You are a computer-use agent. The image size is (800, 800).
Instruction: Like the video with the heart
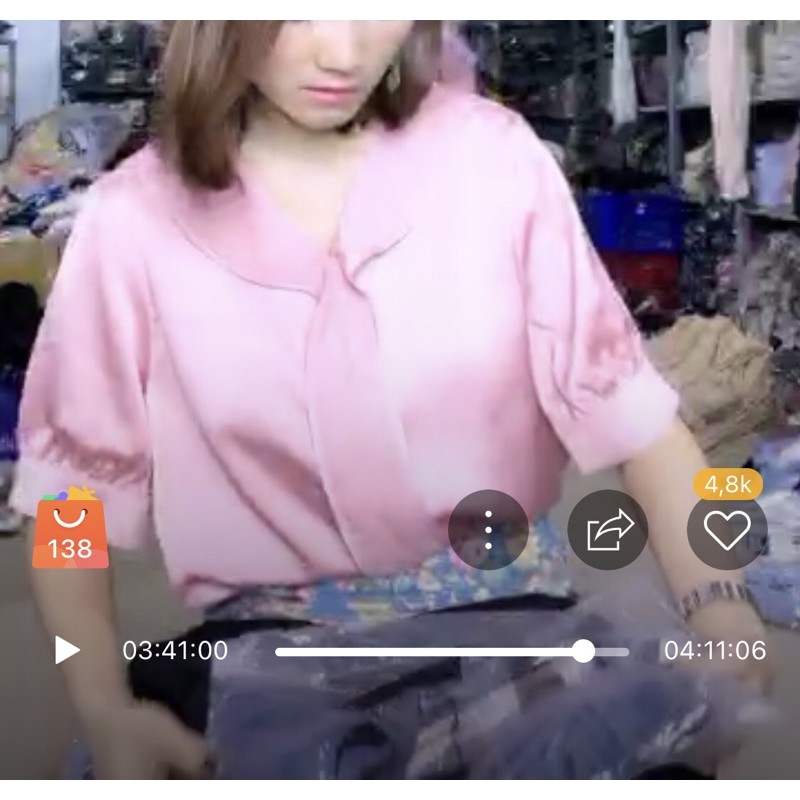(x=727, y=531)
